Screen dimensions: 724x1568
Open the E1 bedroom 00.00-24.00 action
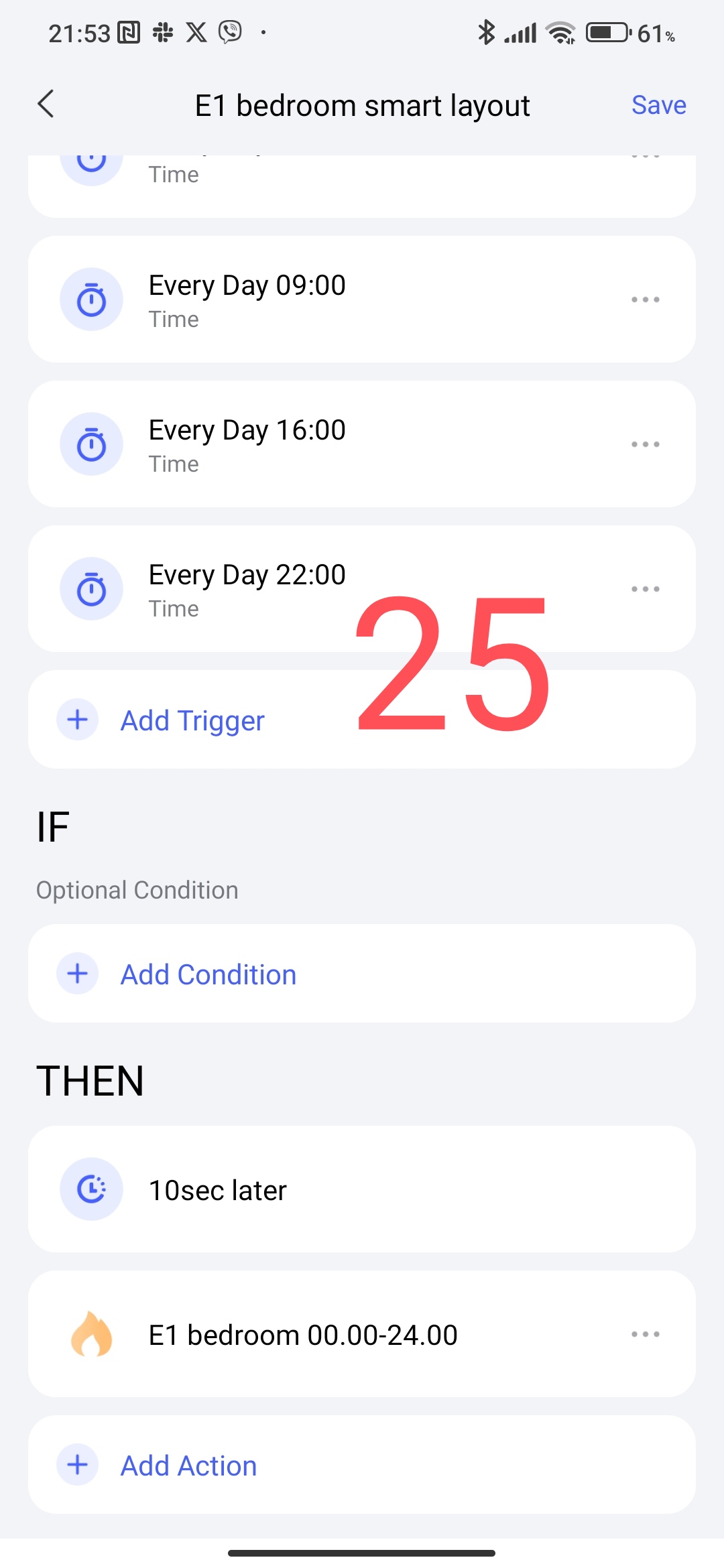click(302, 1335)
